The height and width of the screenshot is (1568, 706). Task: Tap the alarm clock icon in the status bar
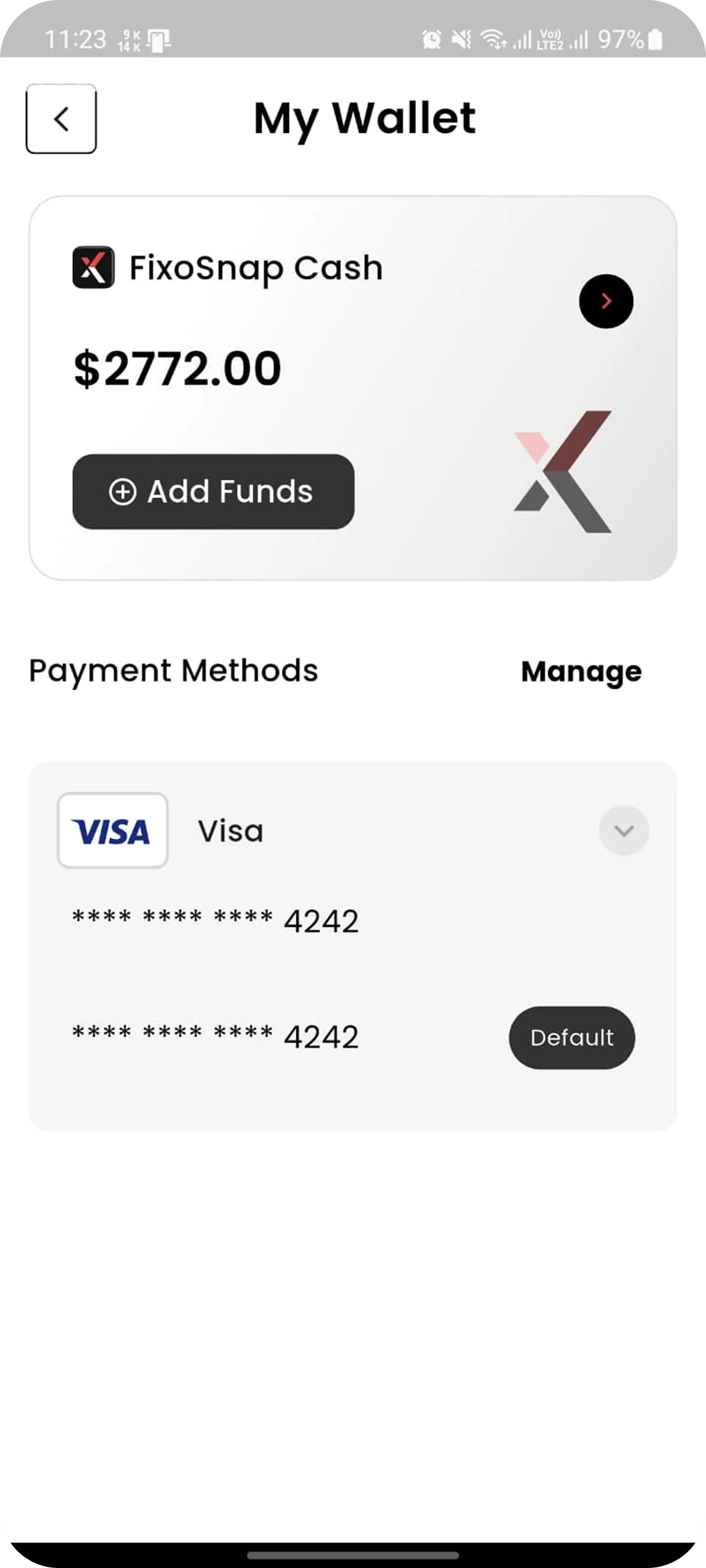[x=431, y=39]
